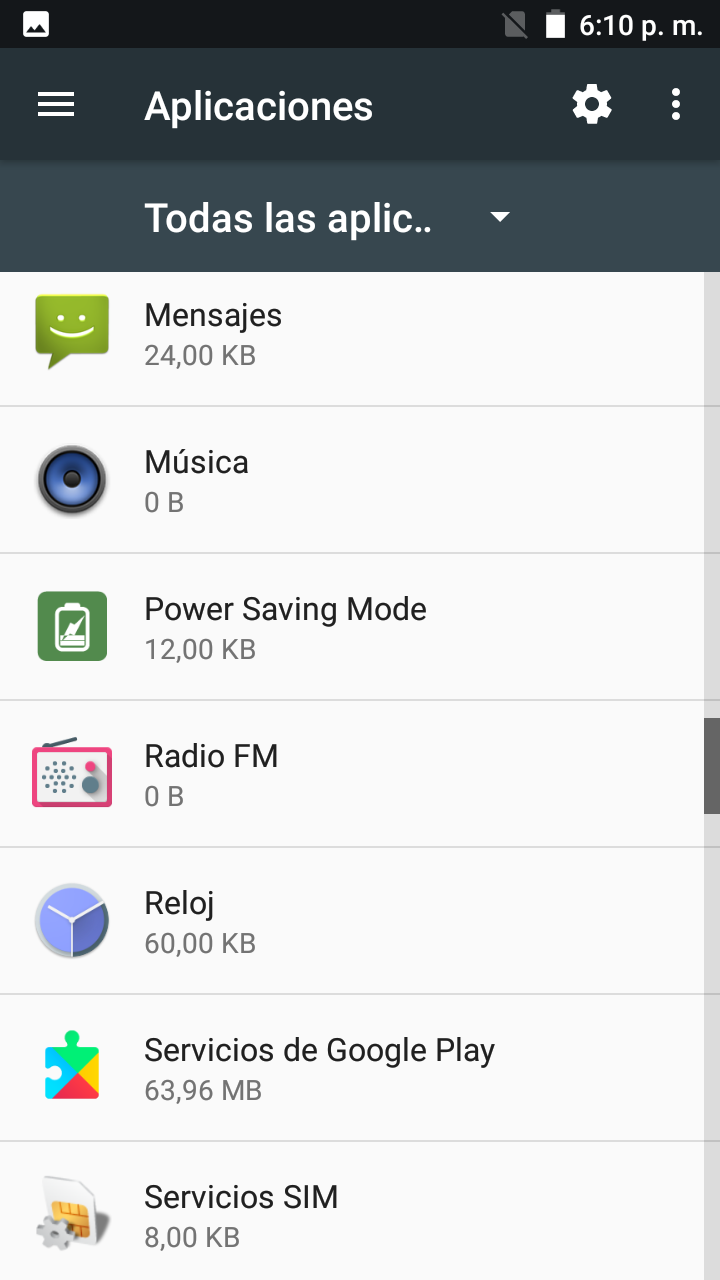Open the overflow menu
The height and width of the screenshot is (1280, 720).
[676, 105]
